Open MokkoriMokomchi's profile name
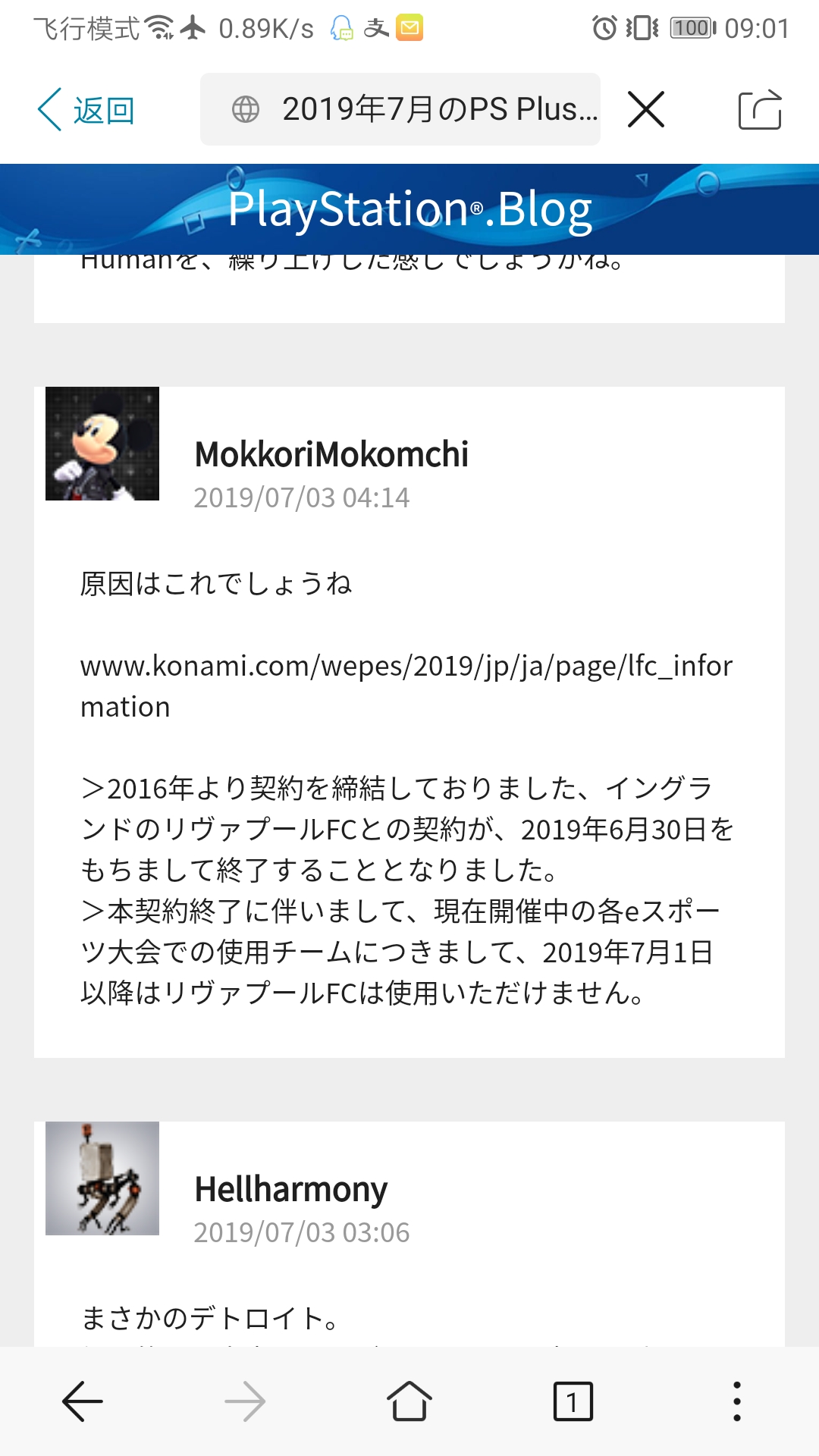819x1456 pixels. point(331,454)
